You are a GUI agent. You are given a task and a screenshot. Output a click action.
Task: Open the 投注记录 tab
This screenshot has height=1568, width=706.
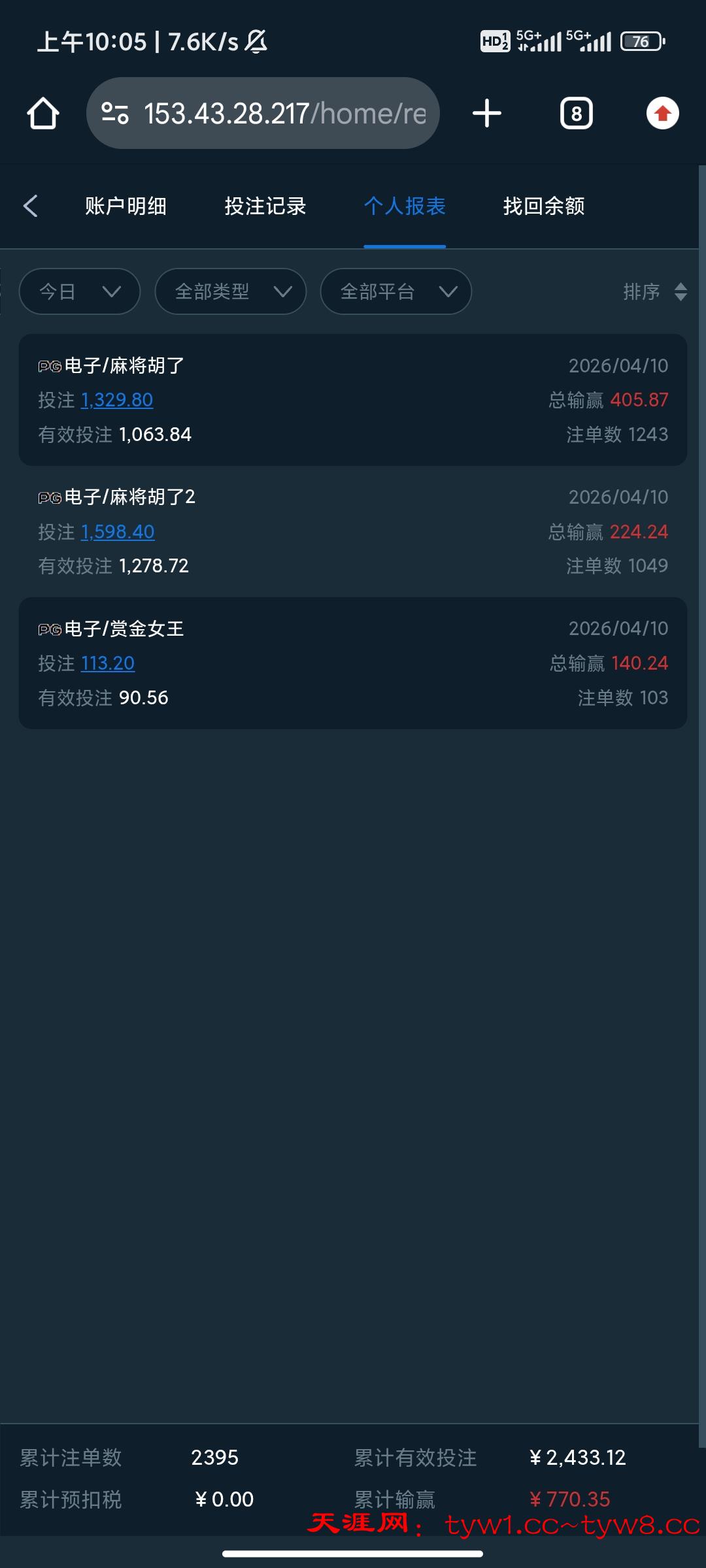pyautogui.click(x=265, y=206)
